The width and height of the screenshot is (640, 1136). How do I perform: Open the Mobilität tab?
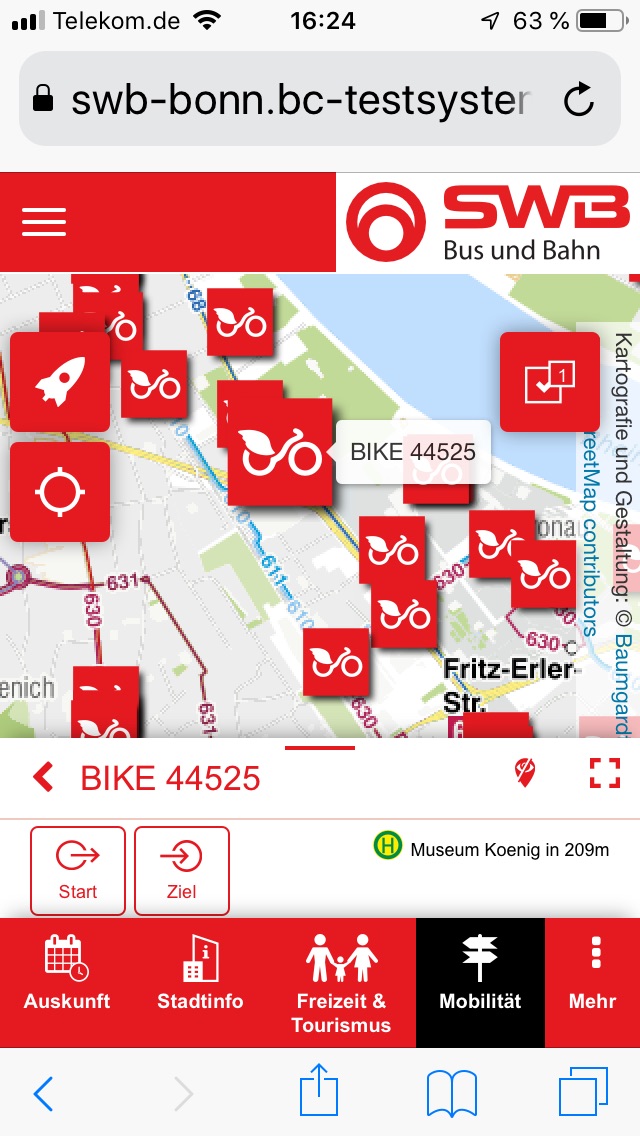point(480,981)
